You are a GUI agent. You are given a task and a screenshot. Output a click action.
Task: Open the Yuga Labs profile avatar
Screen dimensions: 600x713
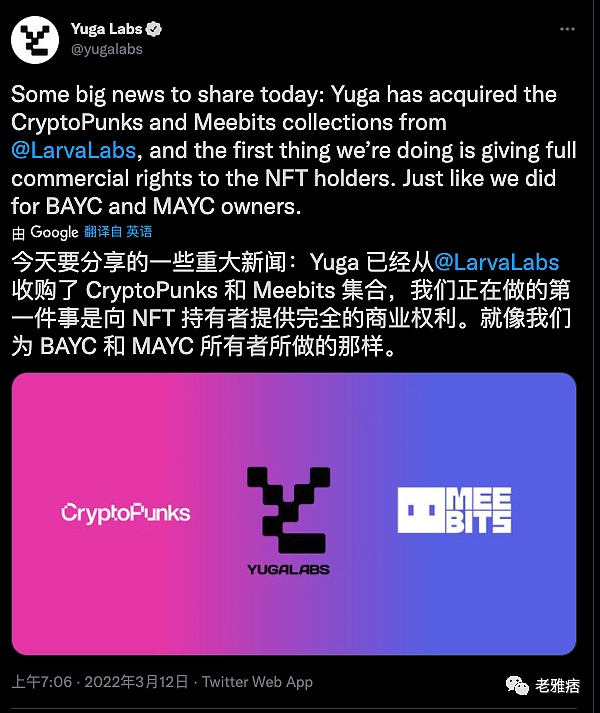33,39
